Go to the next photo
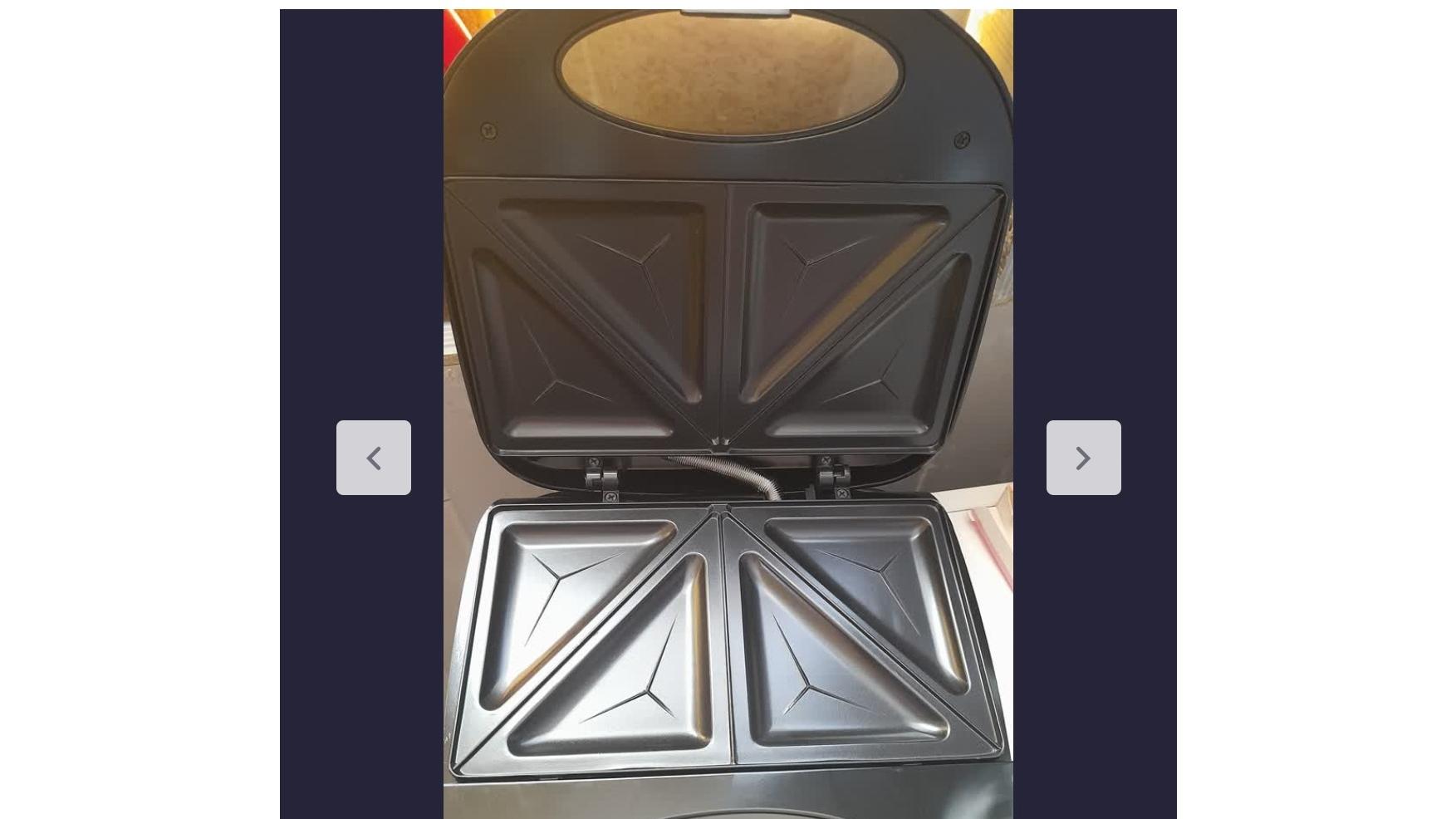Viewport: 1456px width, 819px height. [x=1083, y=458]
